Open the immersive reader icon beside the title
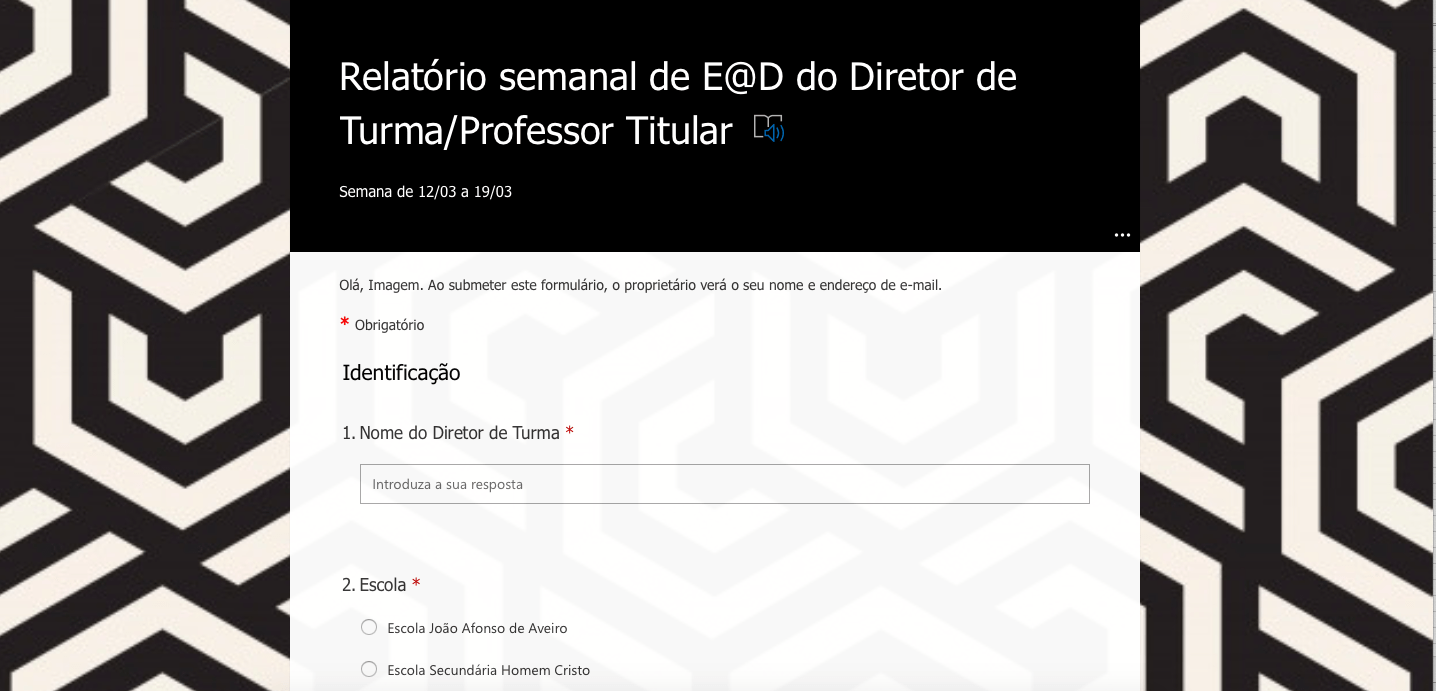Viewport: 1436px width, 691px height. 768,129
